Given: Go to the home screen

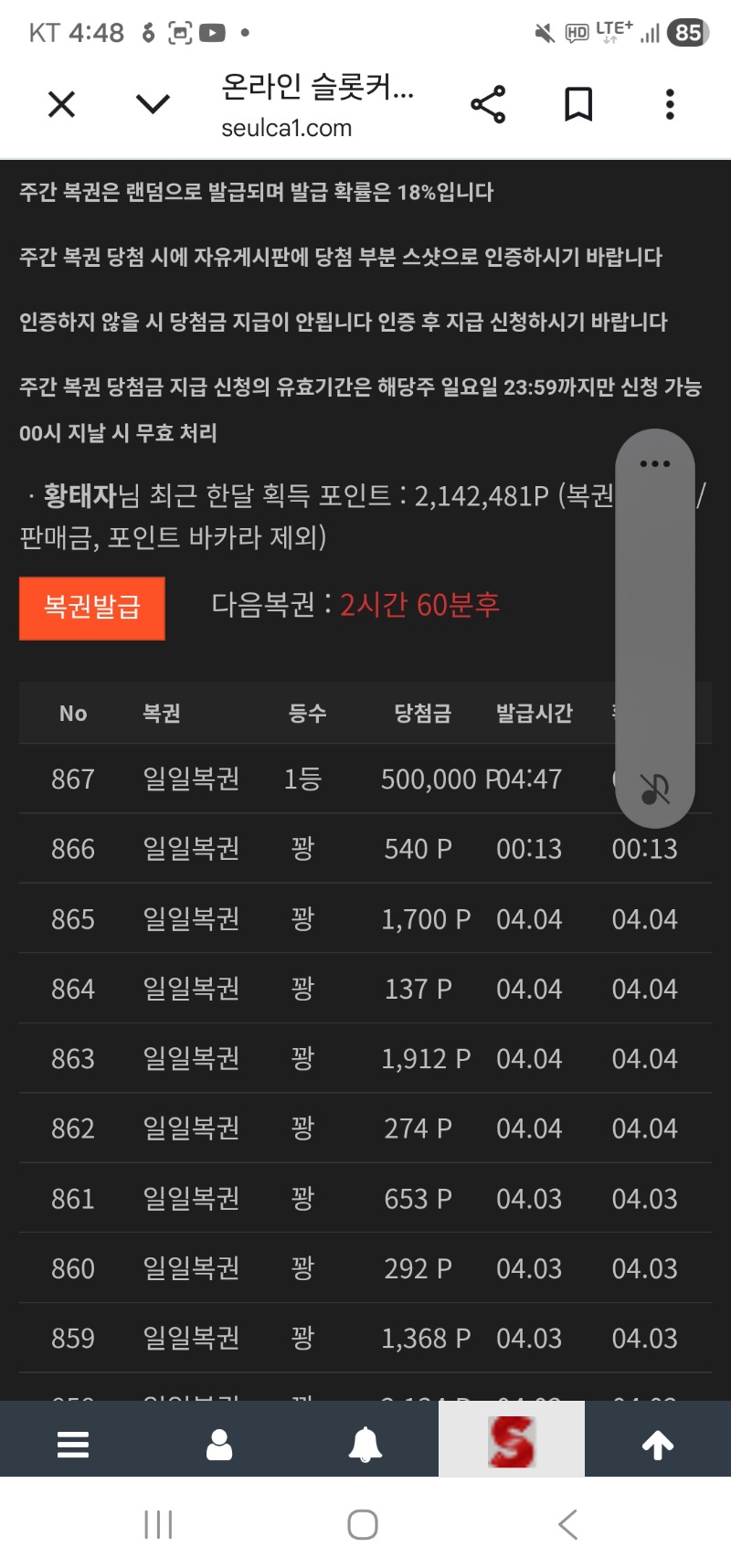Looking at the screenshot, I should pyautogui.click(x=363, y=1524).
